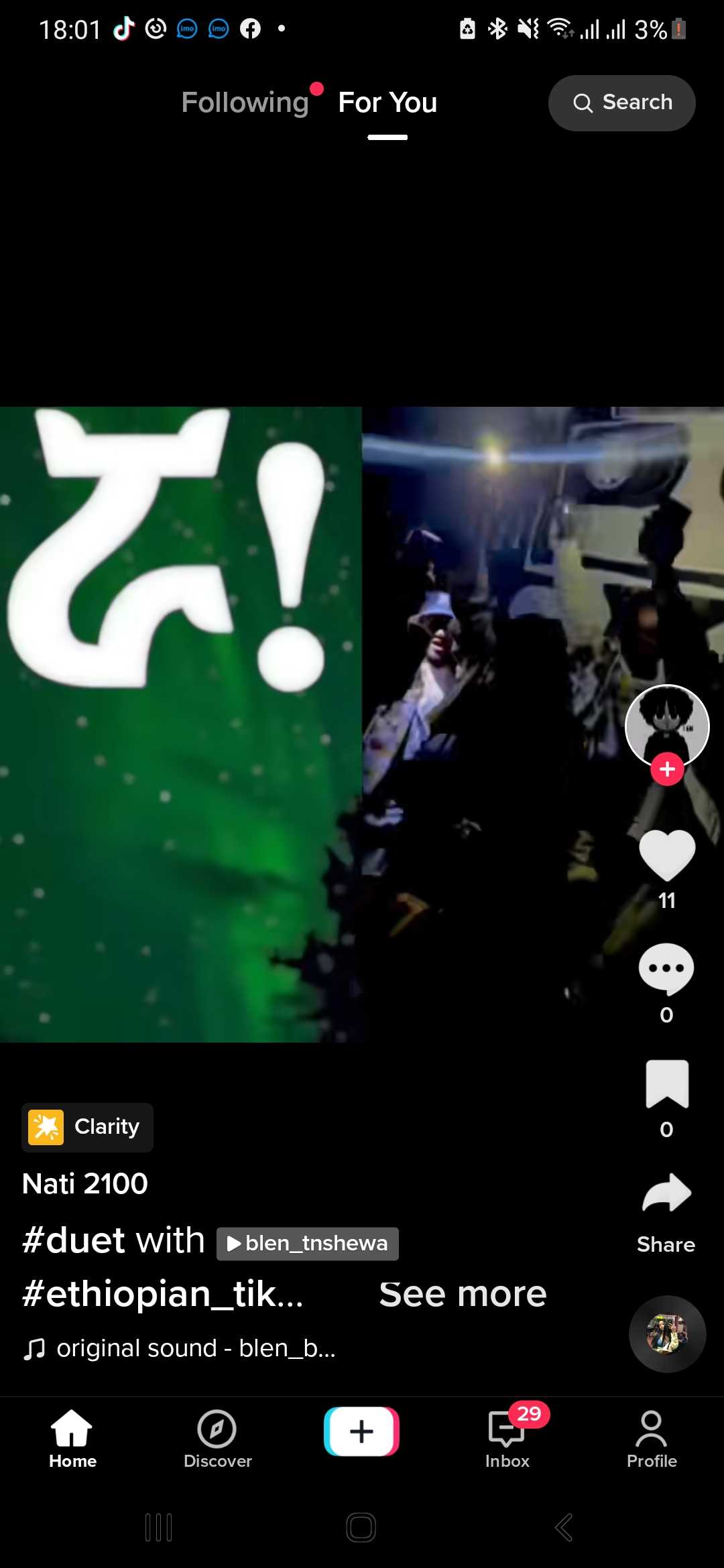The image size is (724, 1568).
Task: Select the For You tab
Action: (387, 103)
